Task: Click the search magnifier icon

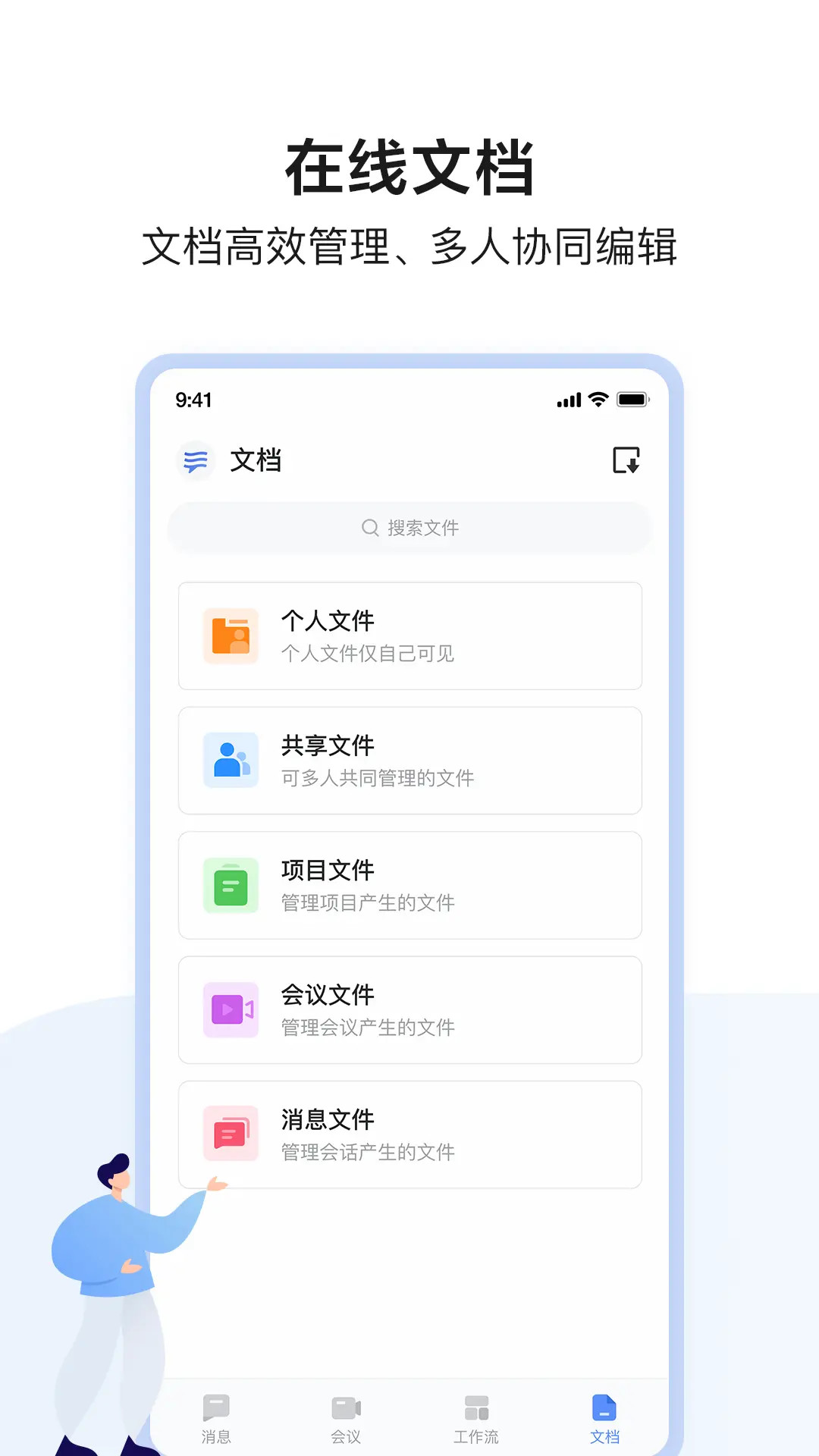Action: click(369, 528)
